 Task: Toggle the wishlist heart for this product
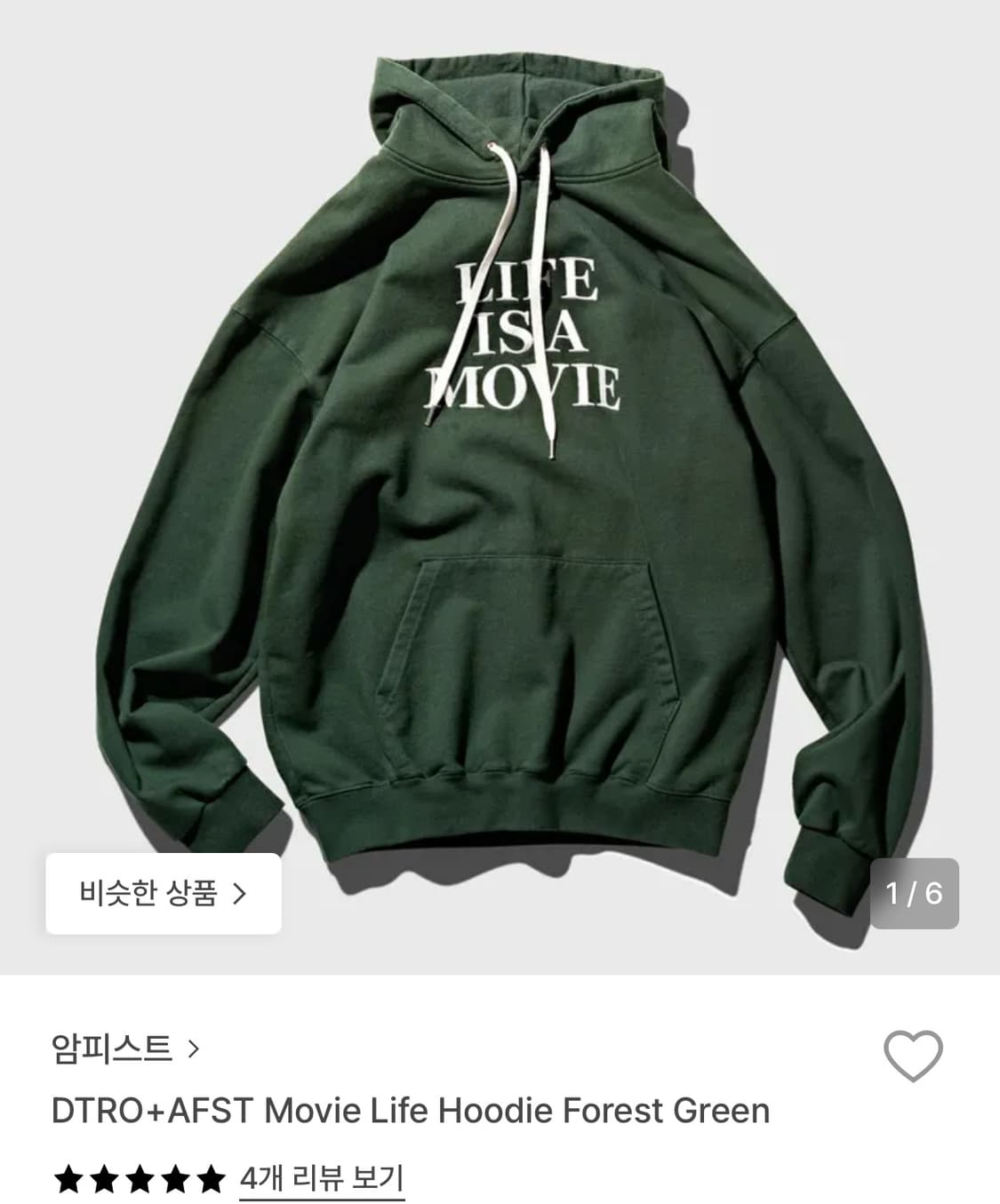(x=914, y=1056)
